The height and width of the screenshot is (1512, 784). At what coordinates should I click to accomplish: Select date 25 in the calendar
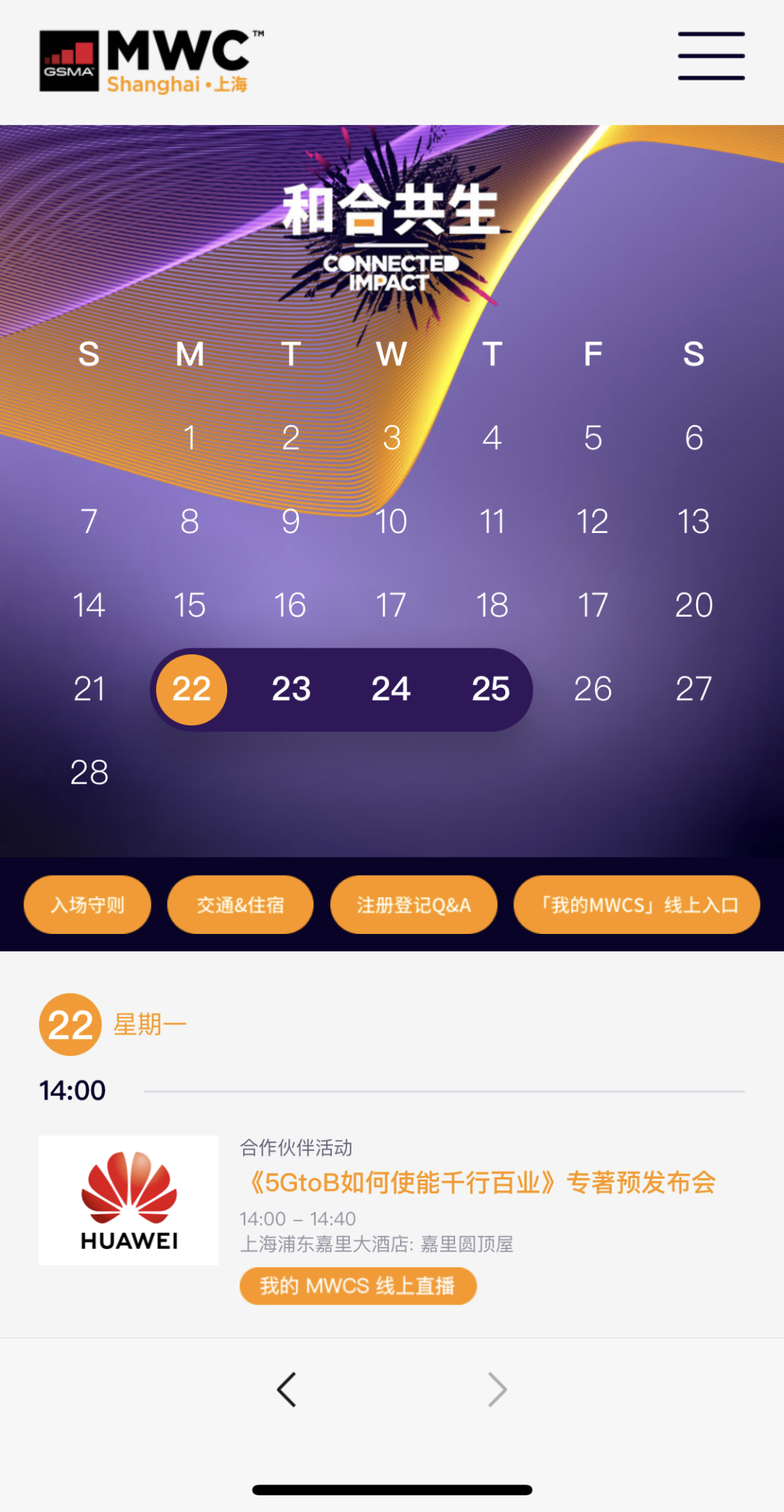click(491, 689)
